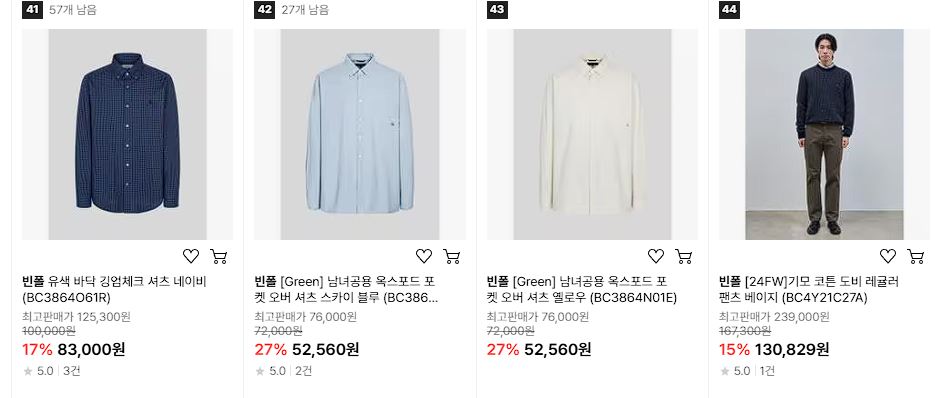Open the yellow oxford shirt product tile
Screen dimensions: 935x398
pyautogui.click(x=592, y=134)
